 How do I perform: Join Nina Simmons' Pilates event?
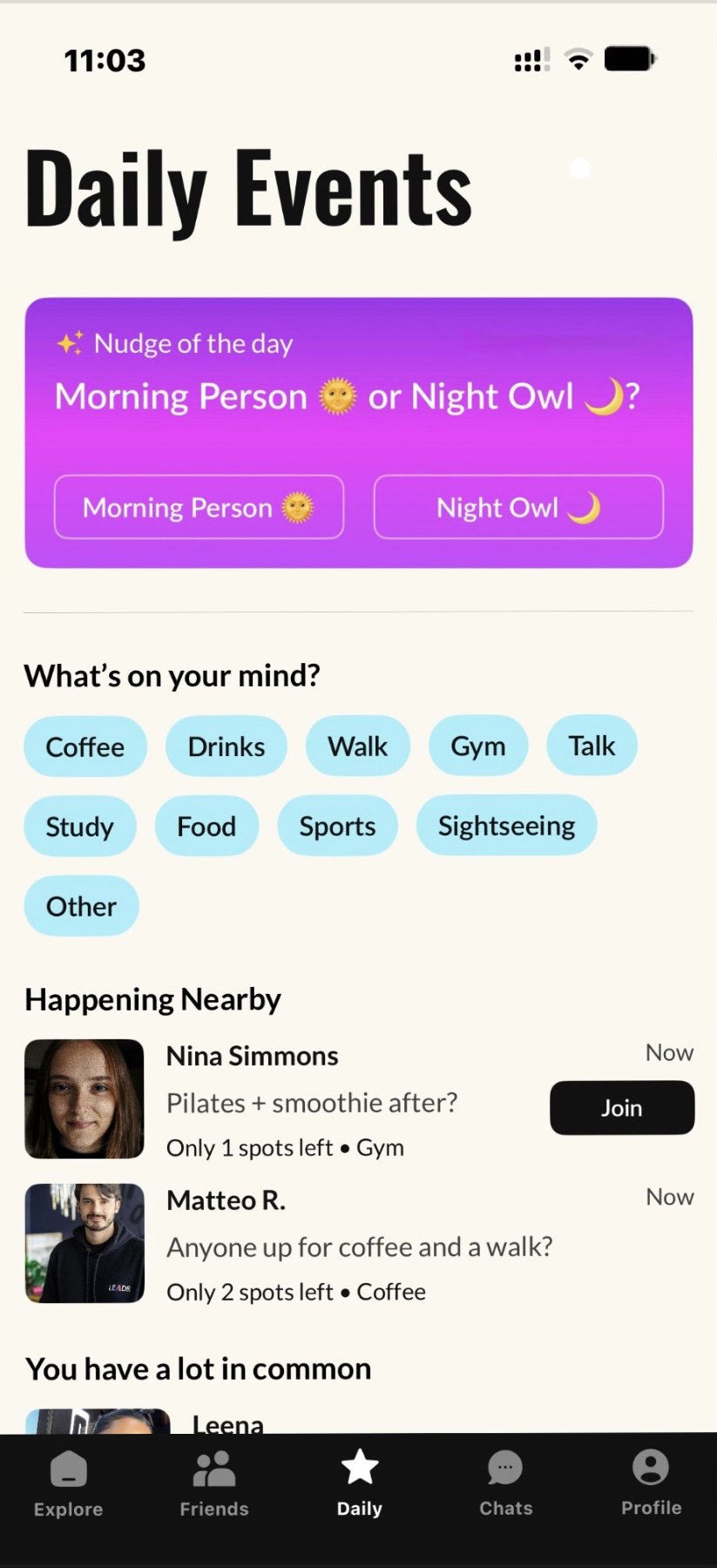pyautogui.click(x=622, y=1108)
